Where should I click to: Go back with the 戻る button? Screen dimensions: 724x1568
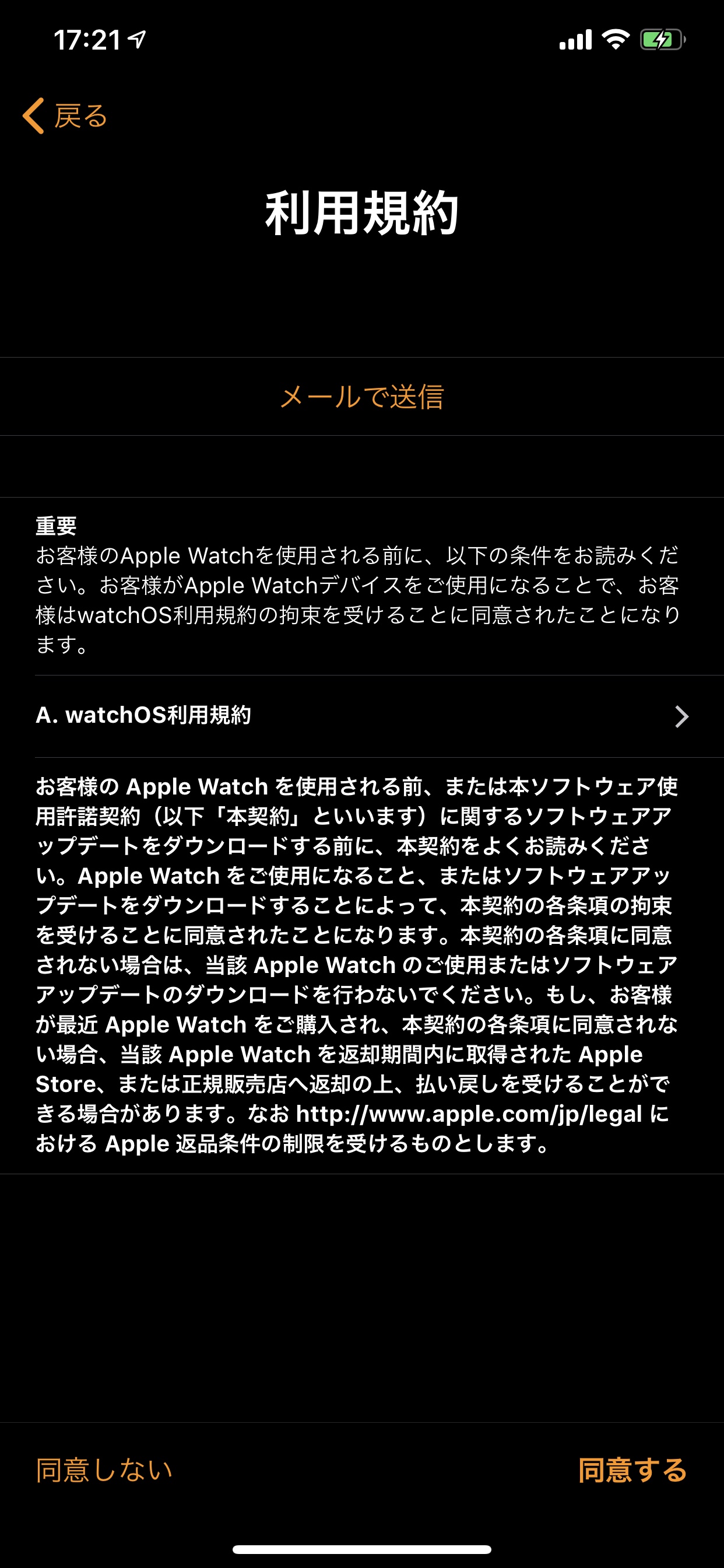point(66,116)
